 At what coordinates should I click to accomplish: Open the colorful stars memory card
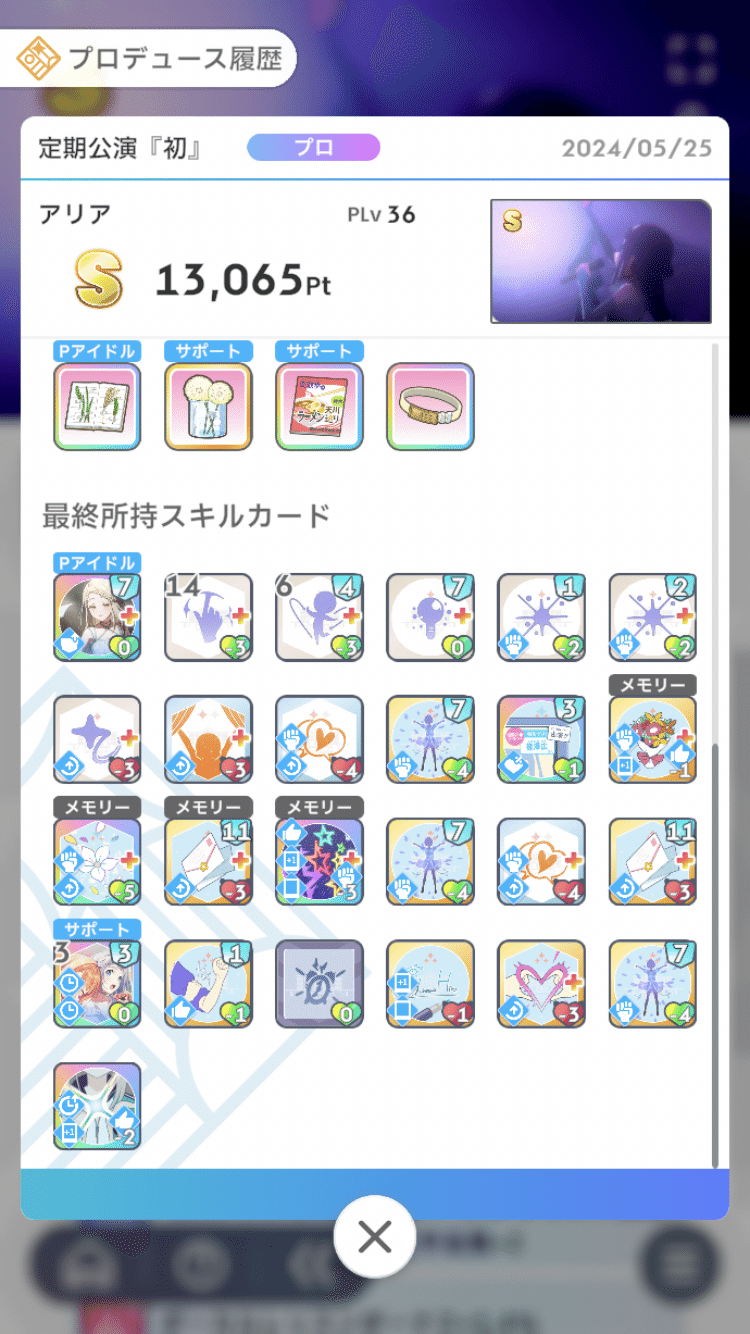point(319,861)
